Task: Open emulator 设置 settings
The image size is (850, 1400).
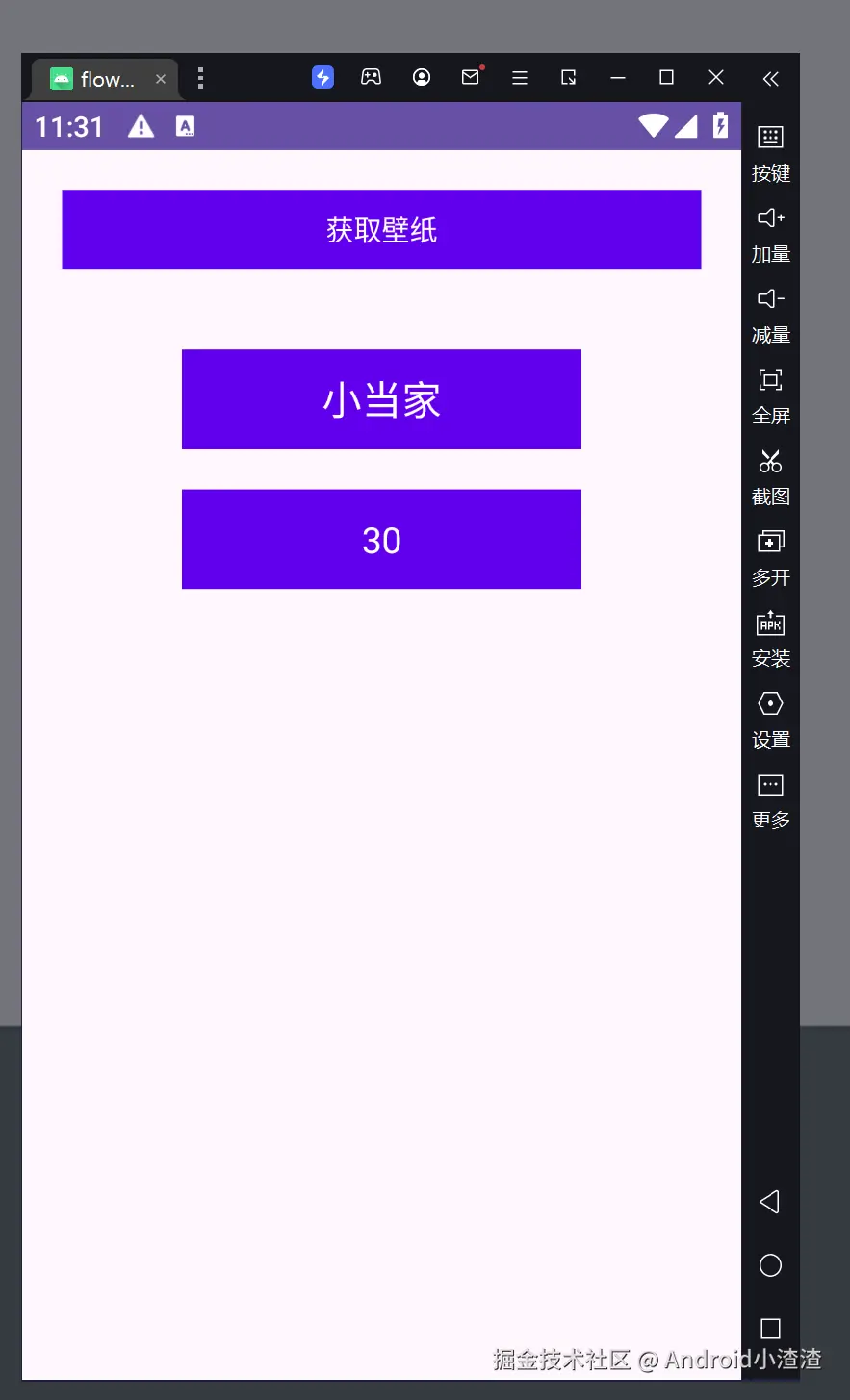Action: tap(770, 719)
